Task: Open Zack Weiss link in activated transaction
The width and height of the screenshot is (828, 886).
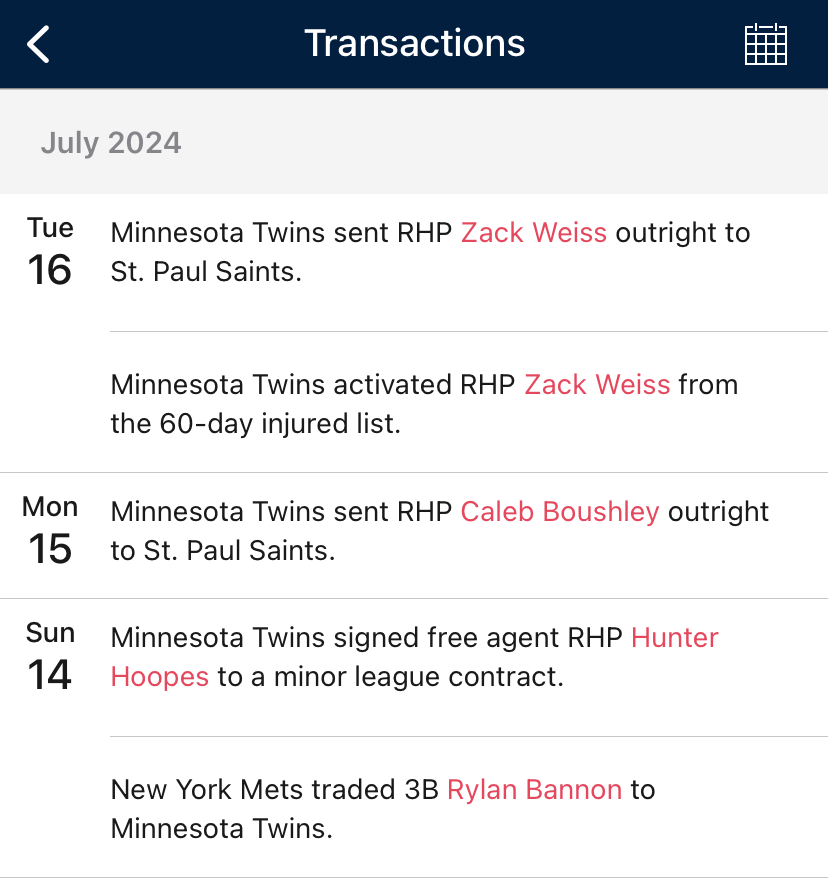Action: [597, 384]
